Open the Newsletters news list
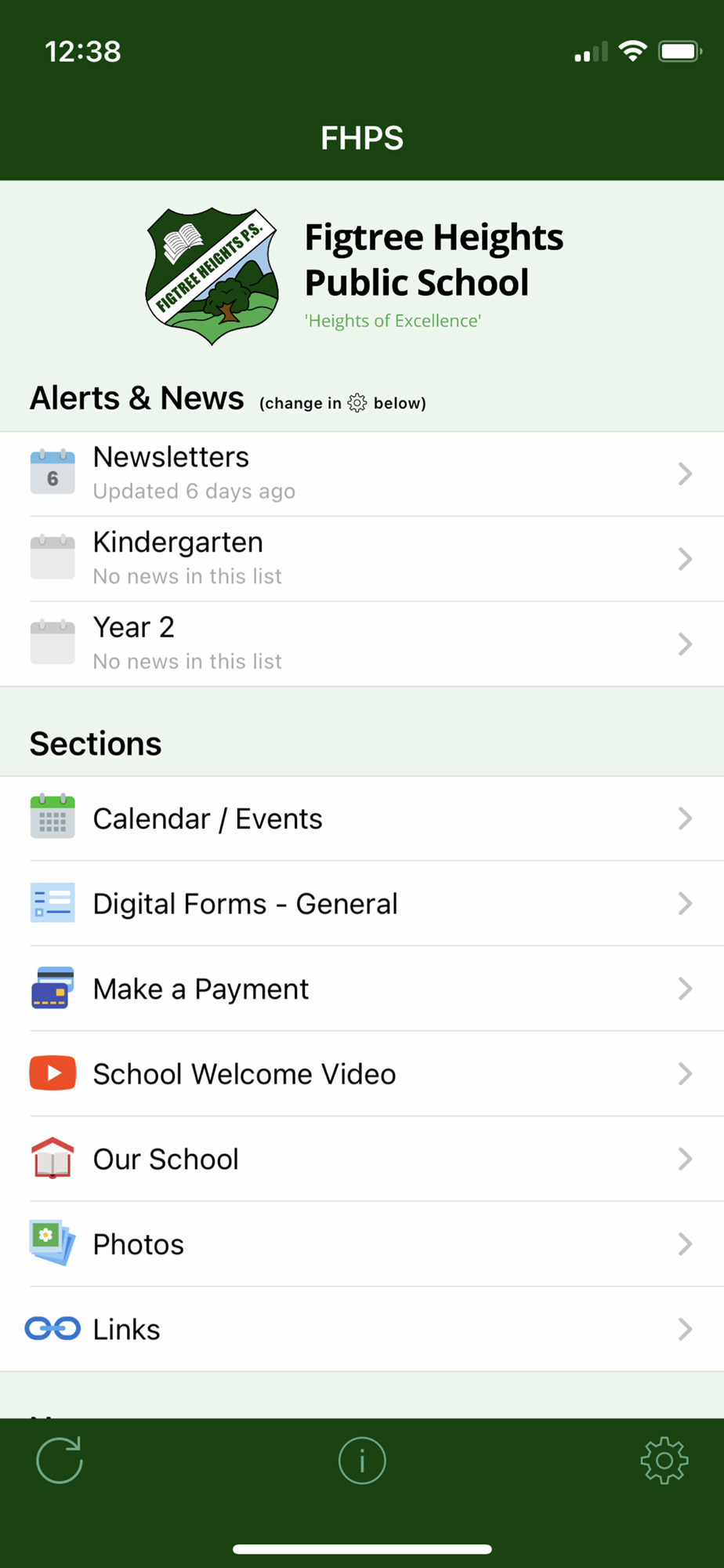Screen dimensions: 724x1568 362,474
